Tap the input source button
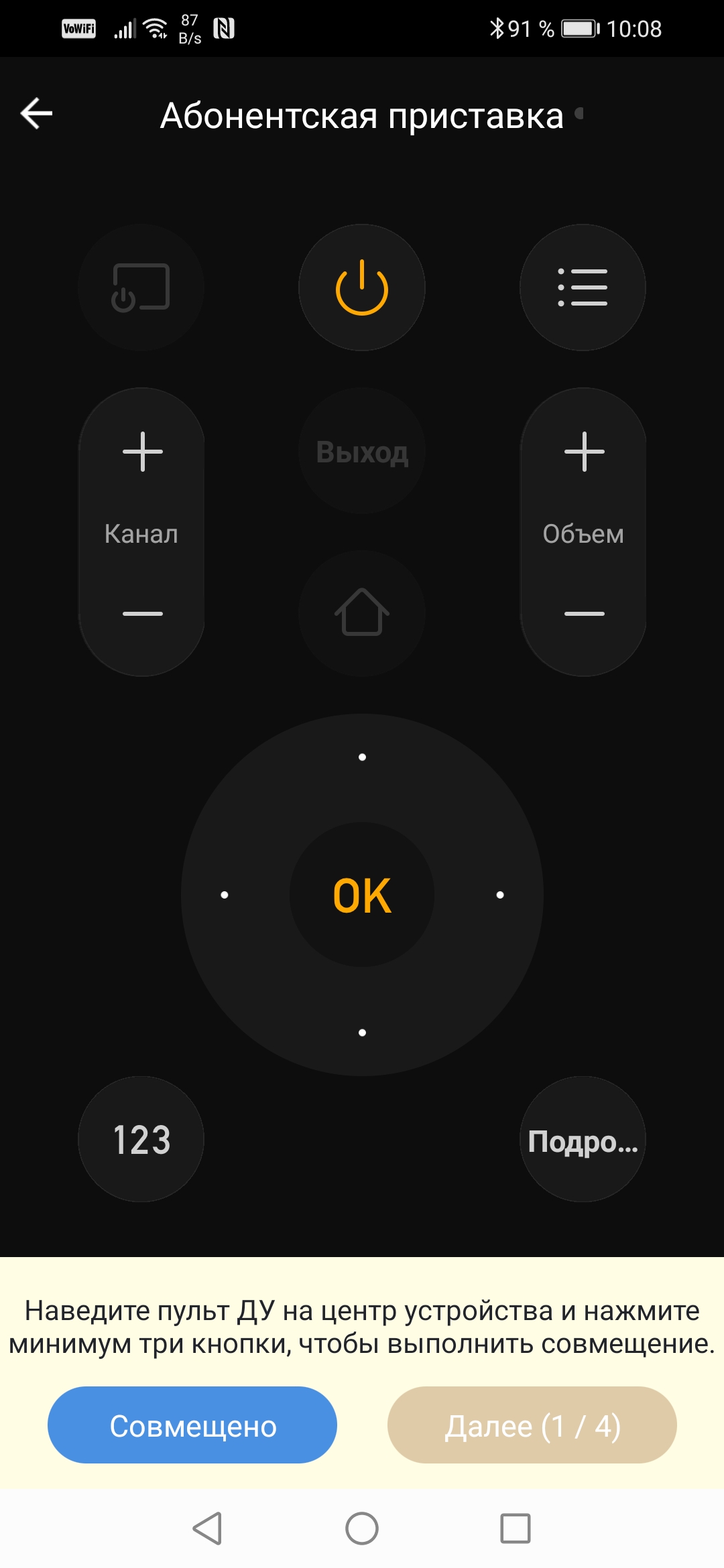 click(141, 287)
